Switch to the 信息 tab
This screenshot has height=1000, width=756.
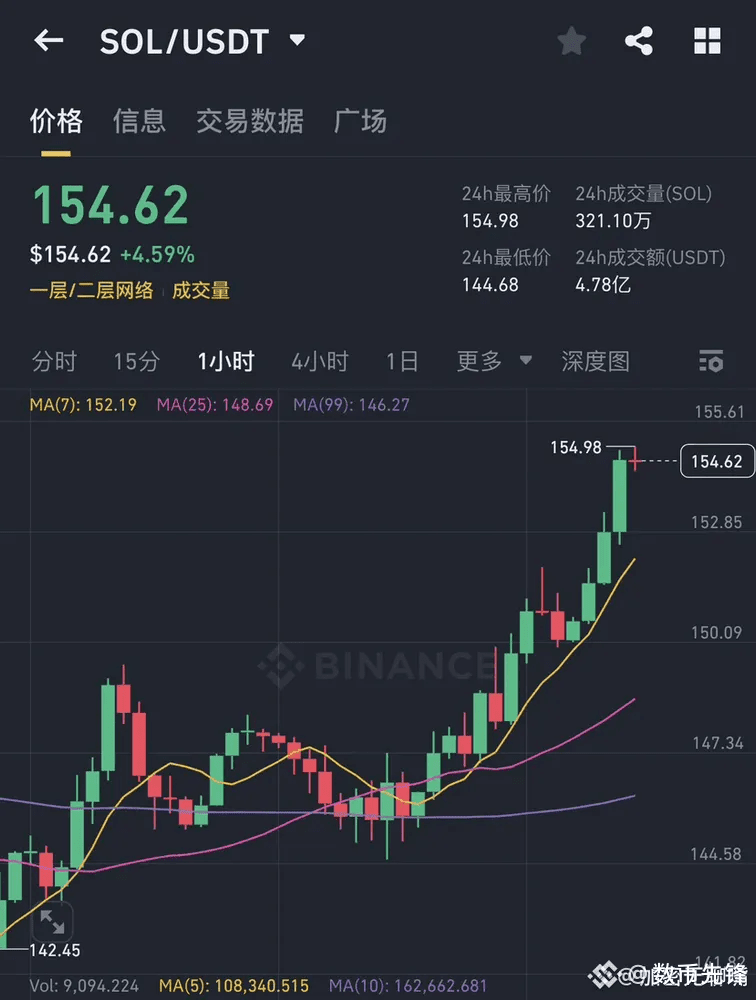(139, 121)
